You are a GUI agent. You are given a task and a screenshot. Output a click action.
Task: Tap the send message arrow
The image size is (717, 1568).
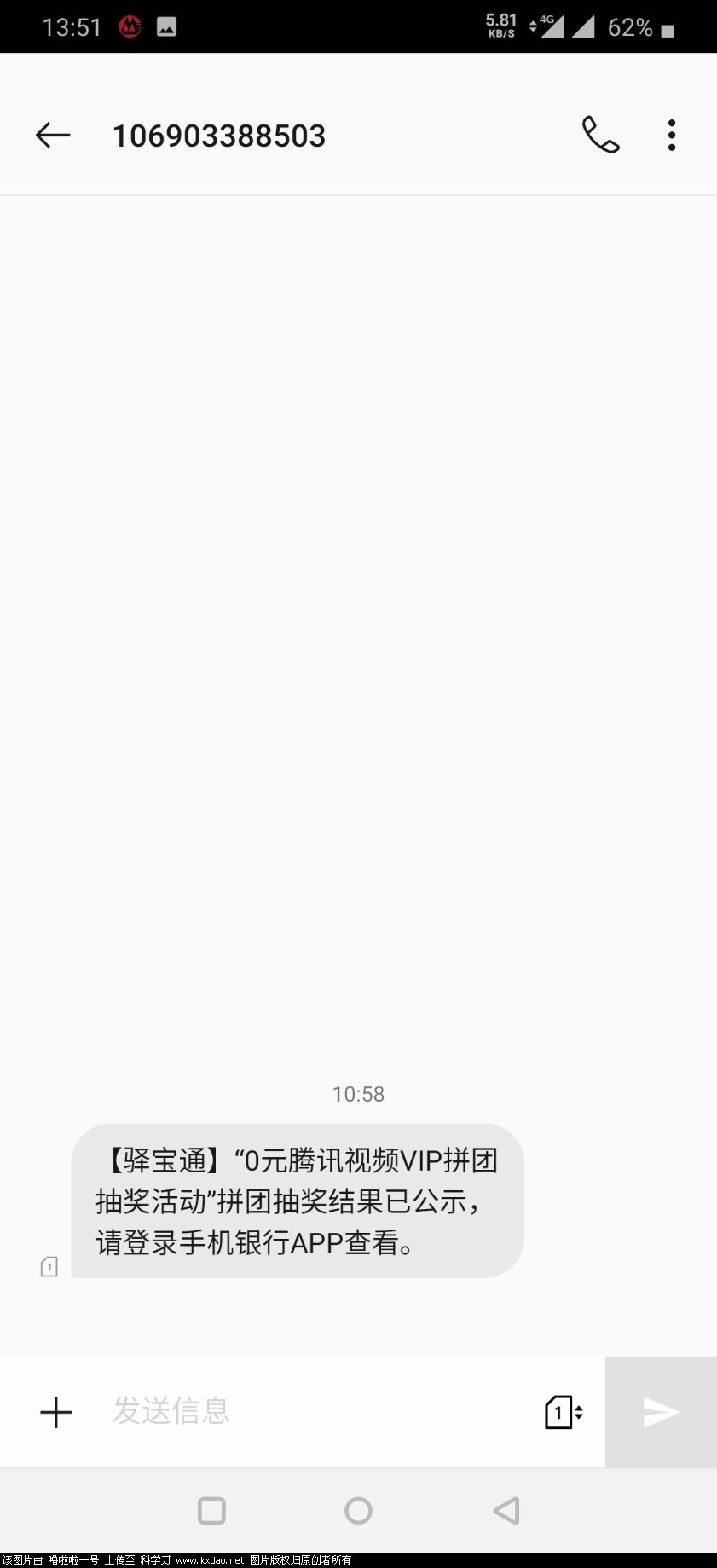661,1412
